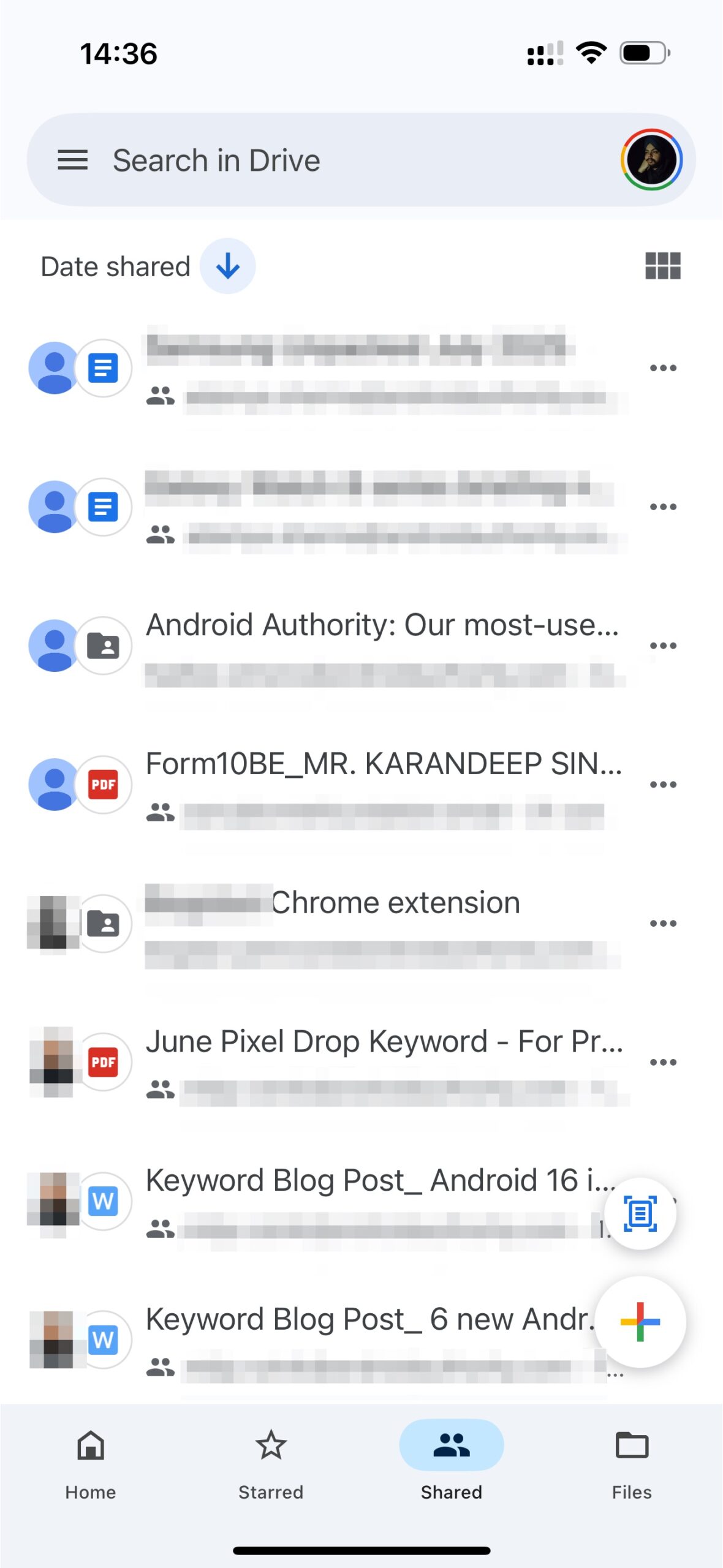723x1568 pixels.
Task: Open more options for Form10BE PDF
Action: coord(662,785)
